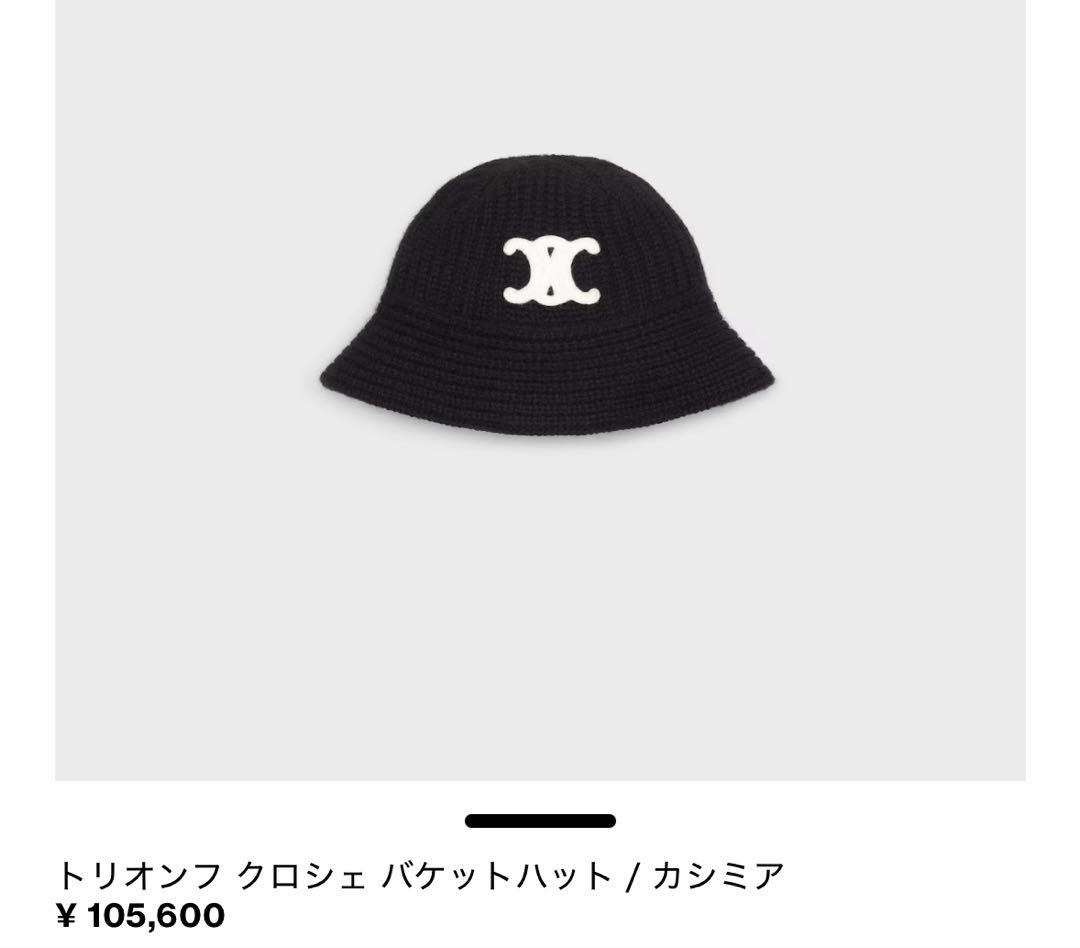Tap the image carousel page indicator
The width and height of the screenshot is (1080, 948).
pyautogui.click(x=540, y=821)
